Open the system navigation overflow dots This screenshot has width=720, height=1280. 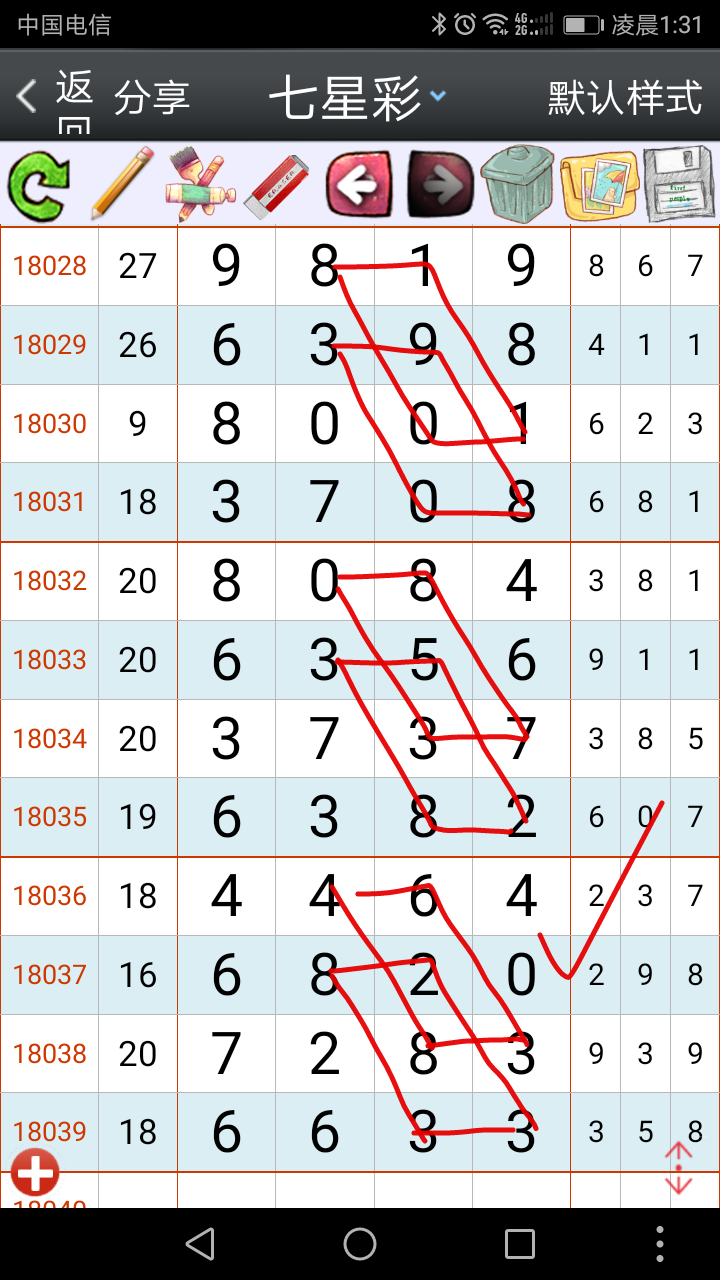pos(660,1244)
